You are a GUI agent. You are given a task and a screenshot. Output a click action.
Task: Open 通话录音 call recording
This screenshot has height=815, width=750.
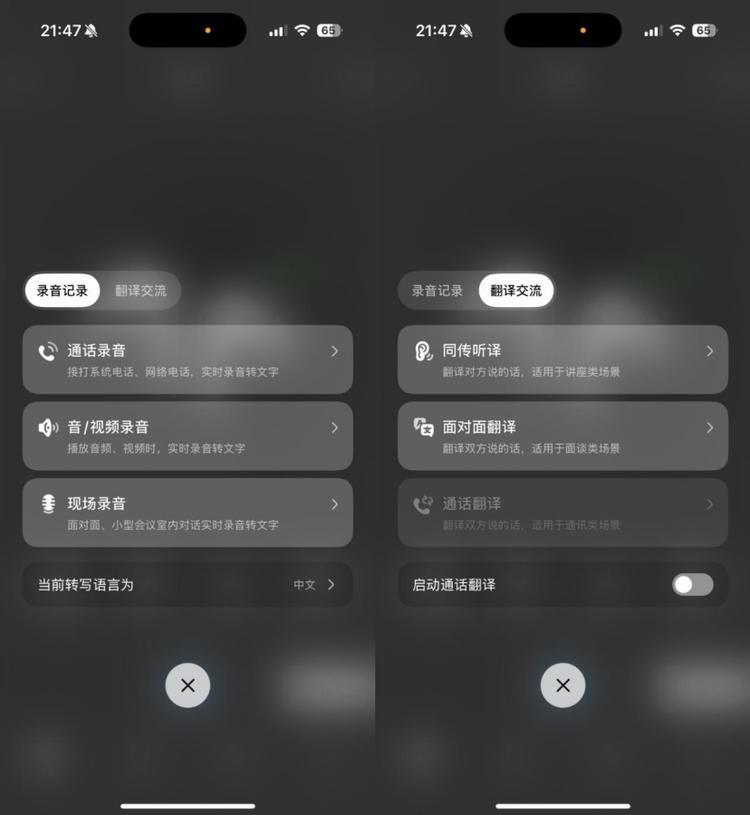(x=187, y=359)
